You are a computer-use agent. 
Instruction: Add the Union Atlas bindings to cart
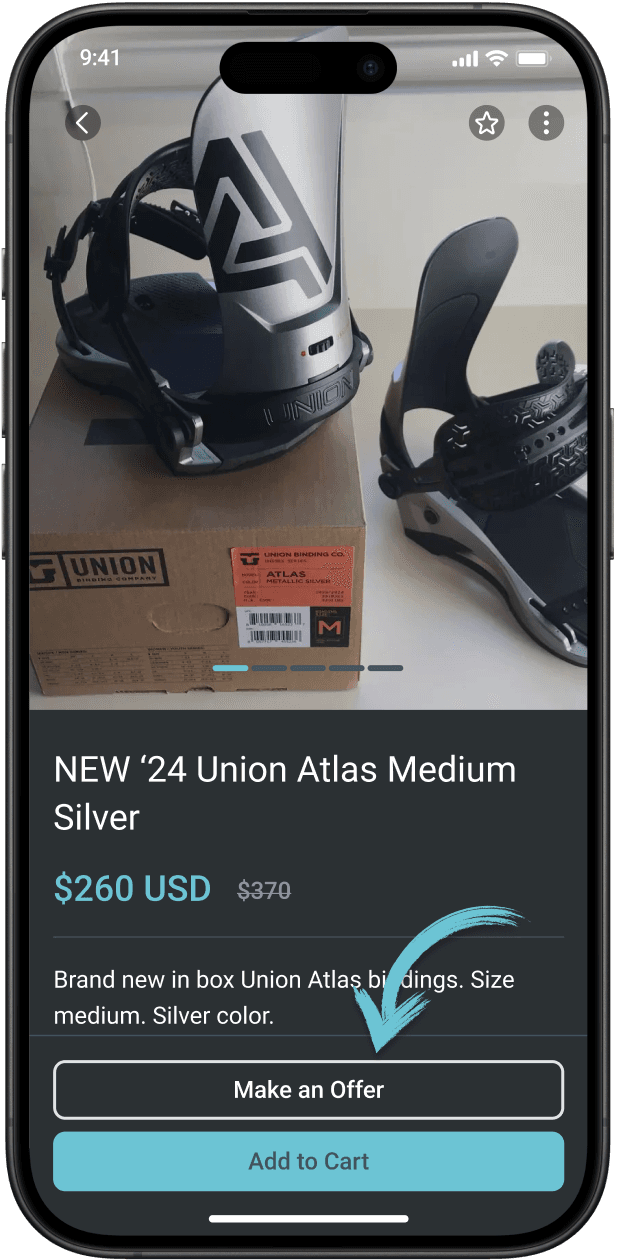tap(308, 1161)
